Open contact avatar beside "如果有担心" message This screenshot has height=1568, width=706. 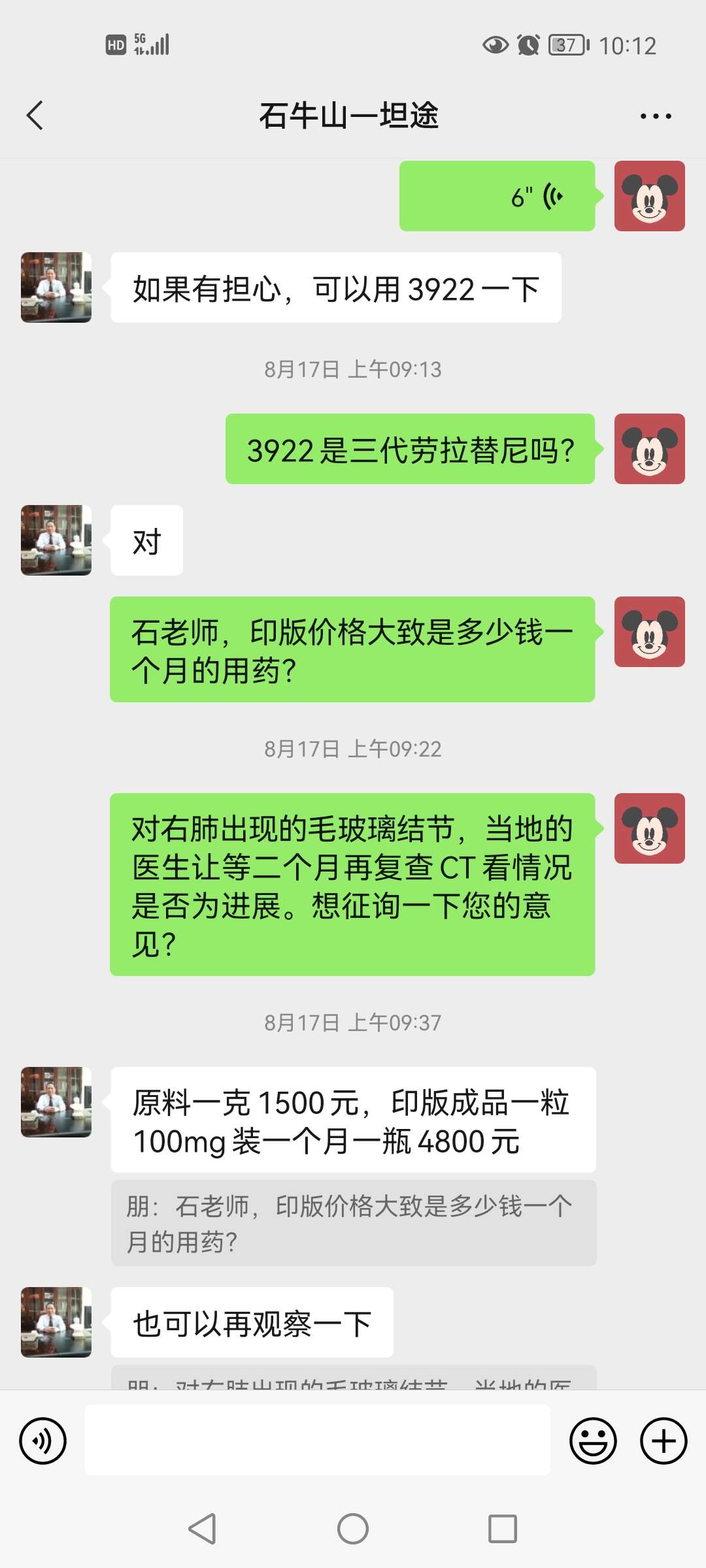[56, 287]
